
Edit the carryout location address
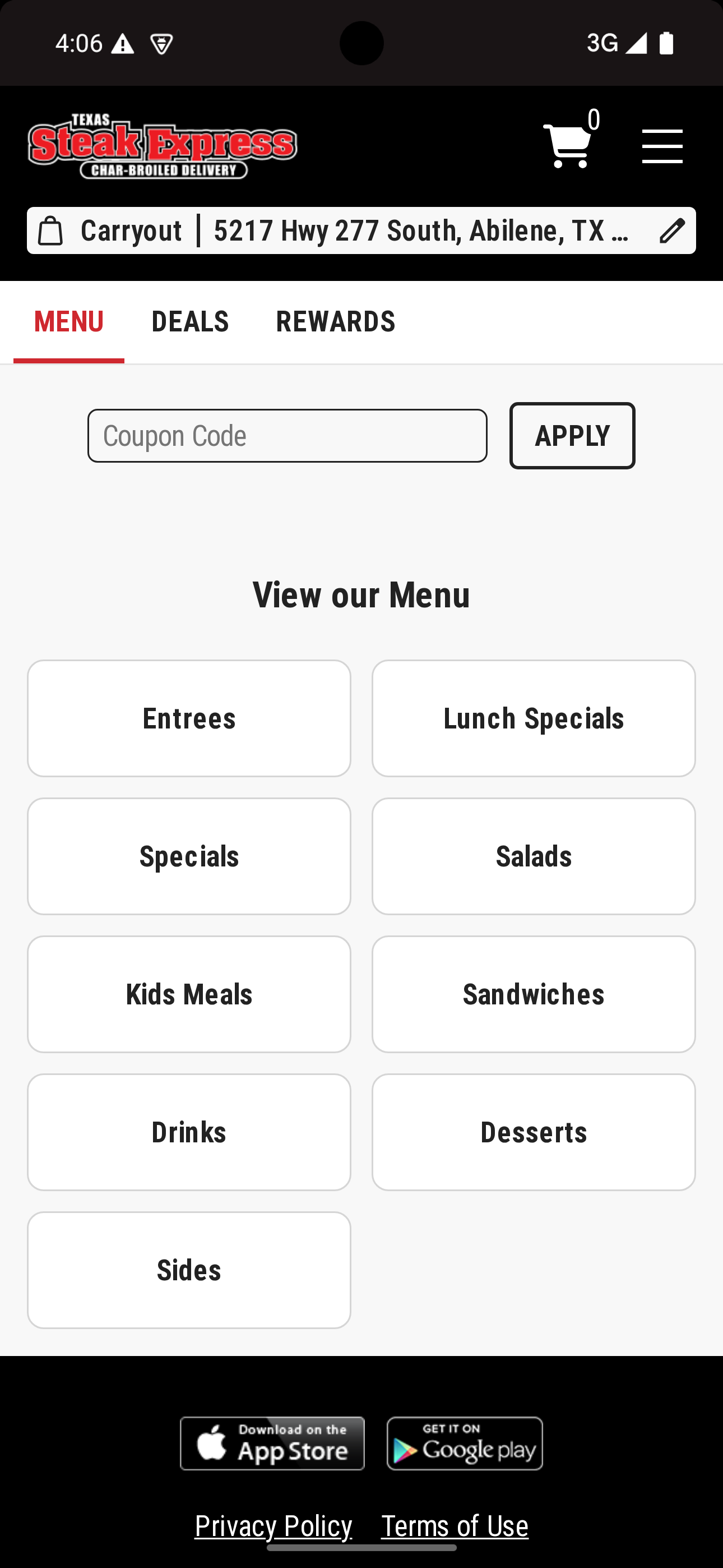(672, 230)
